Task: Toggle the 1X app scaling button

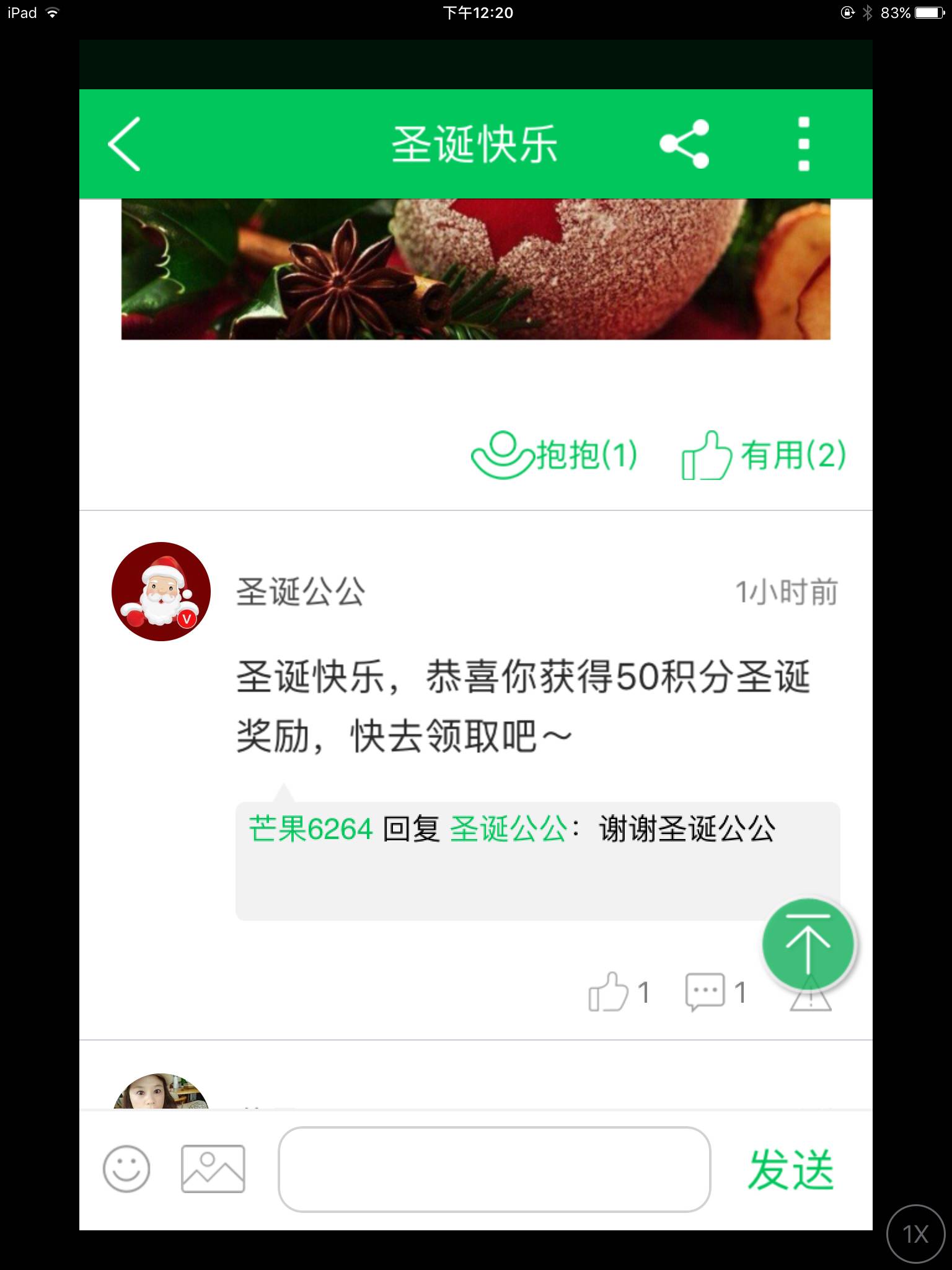Action: coord(915,1234)
